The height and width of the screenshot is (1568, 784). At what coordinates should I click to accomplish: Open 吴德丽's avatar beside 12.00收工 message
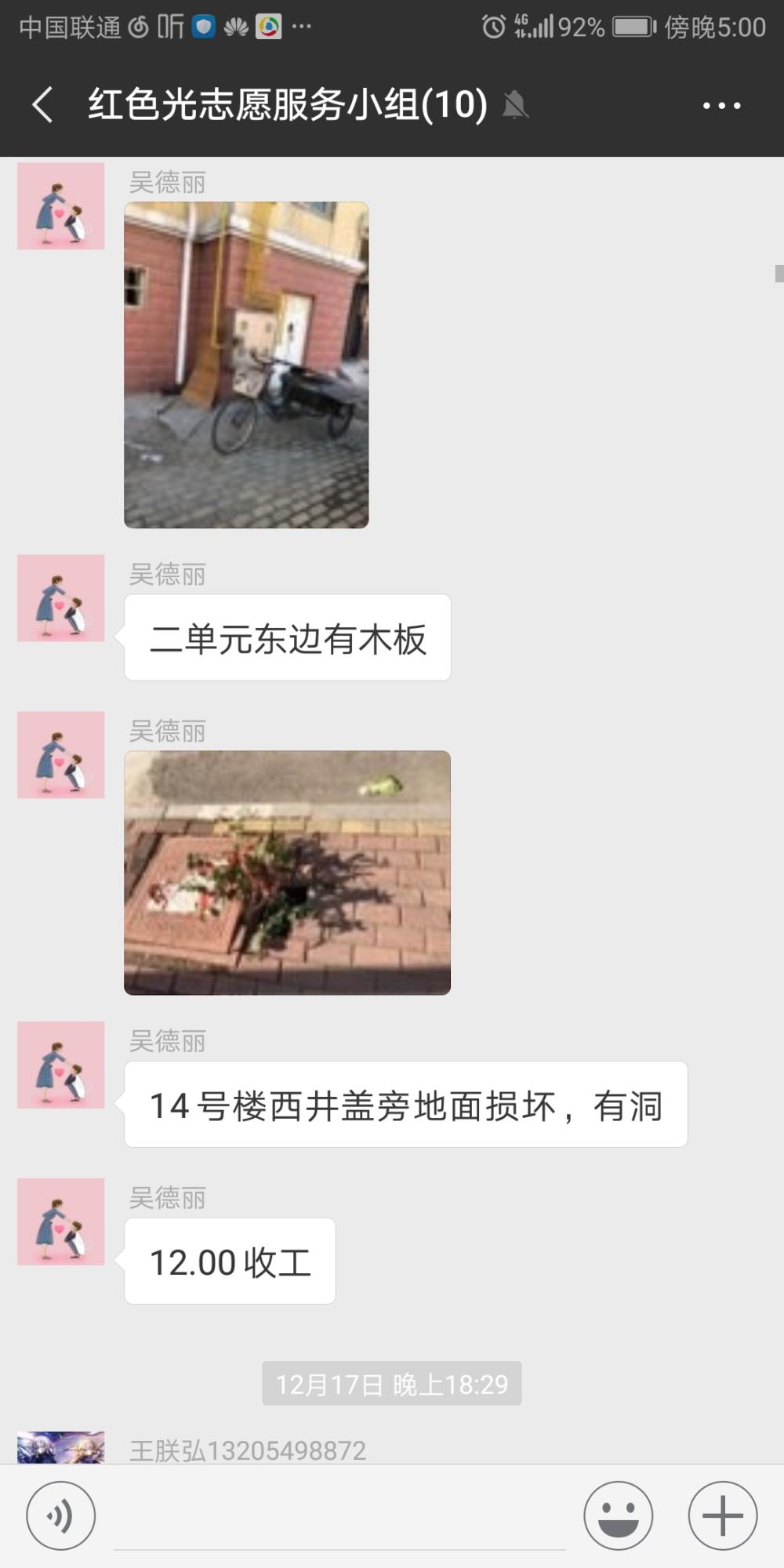(61, 1221)
